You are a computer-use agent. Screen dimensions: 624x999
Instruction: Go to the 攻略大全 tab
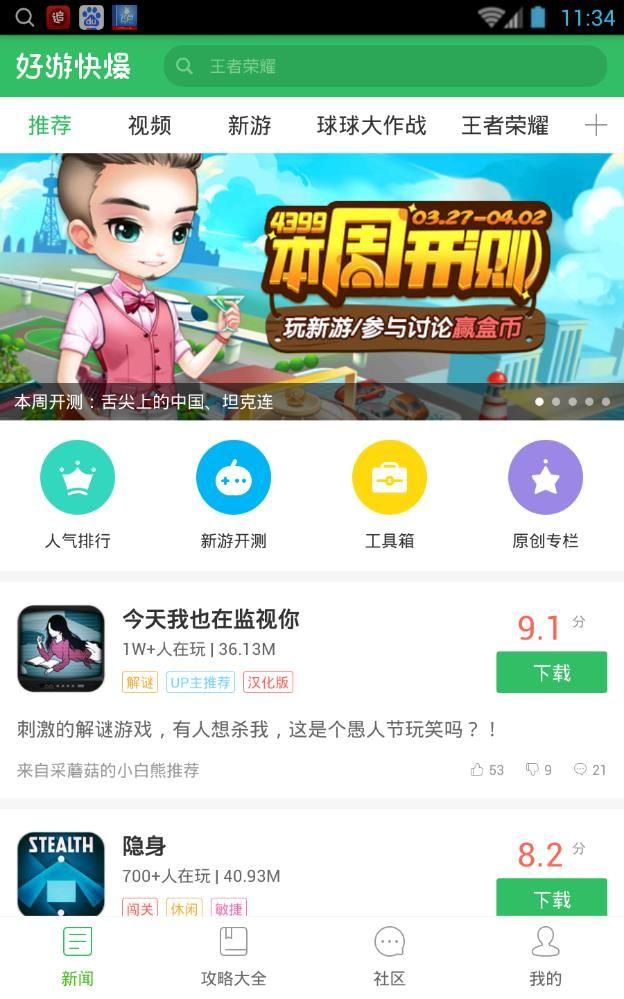tap(233, 956)
